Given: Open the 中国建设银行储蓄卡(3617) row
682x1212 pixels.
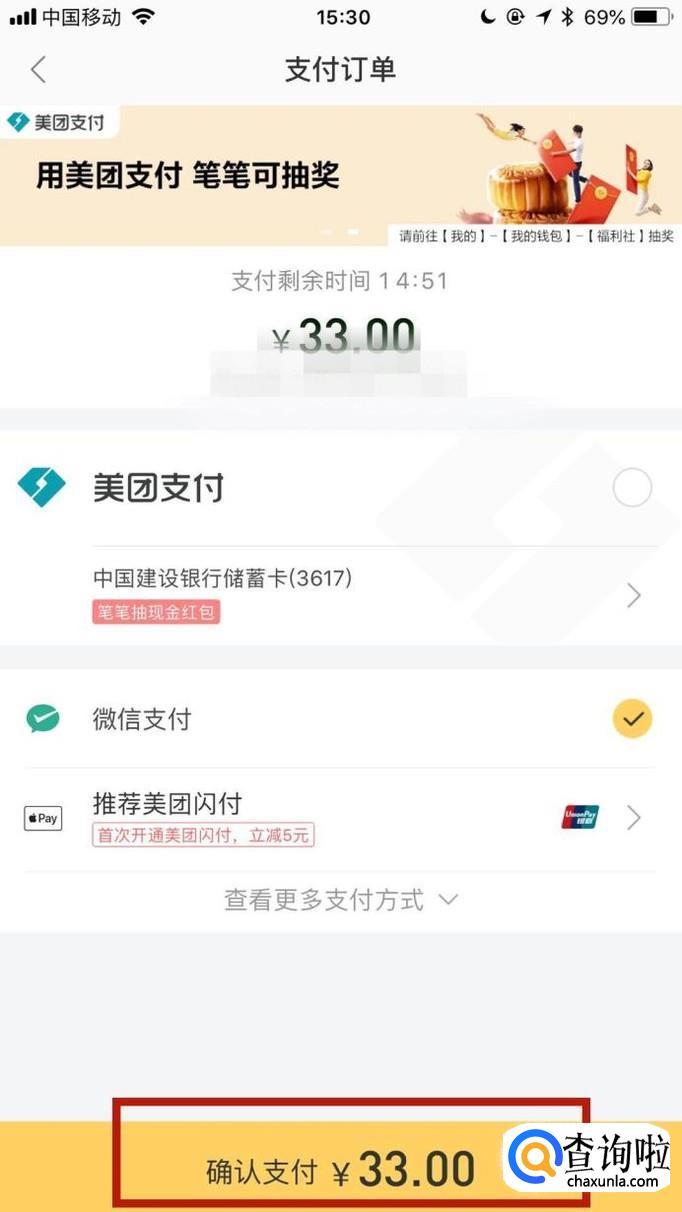Looking at the screenshot, I should pos(370,595).
